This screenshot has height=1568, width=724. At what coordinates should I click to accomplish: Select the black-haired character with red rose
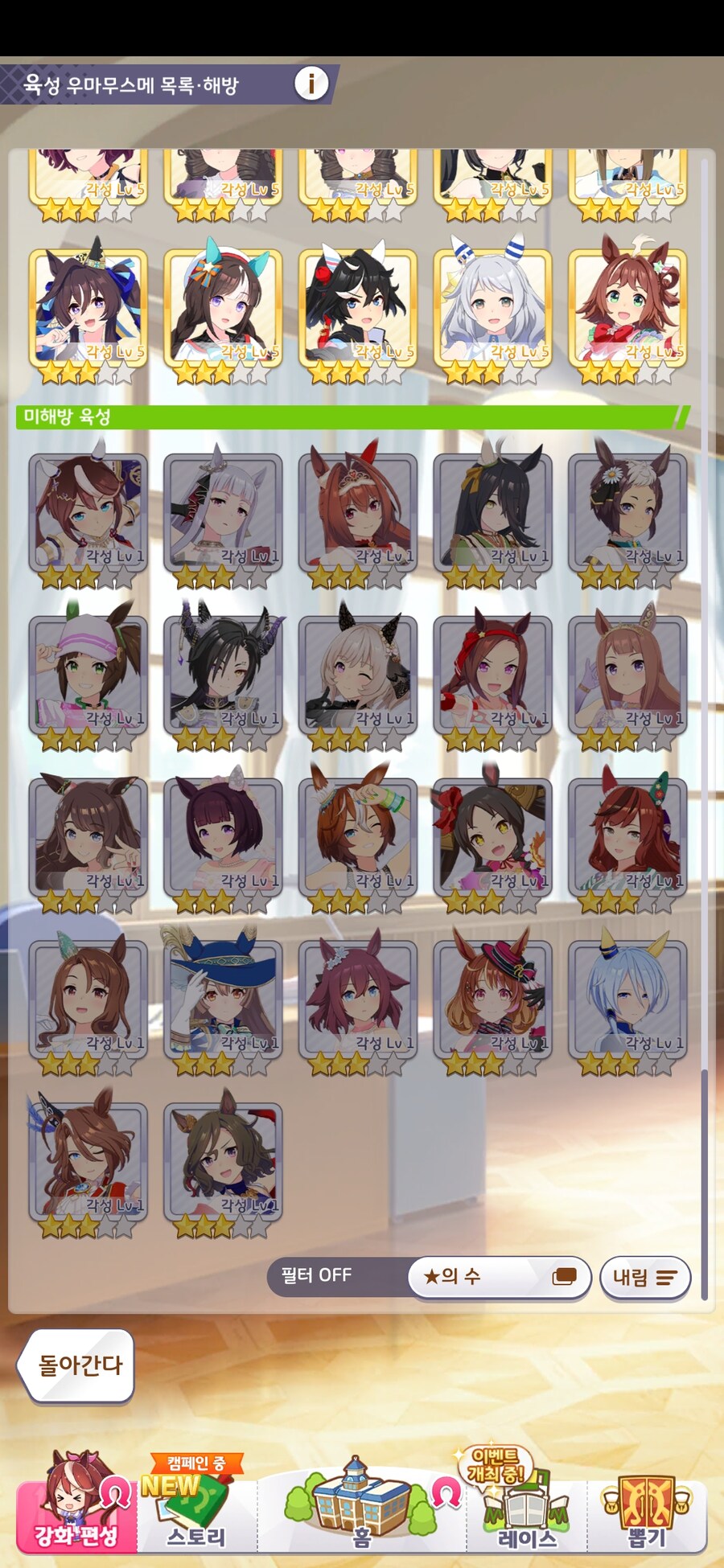click(358, 307)
